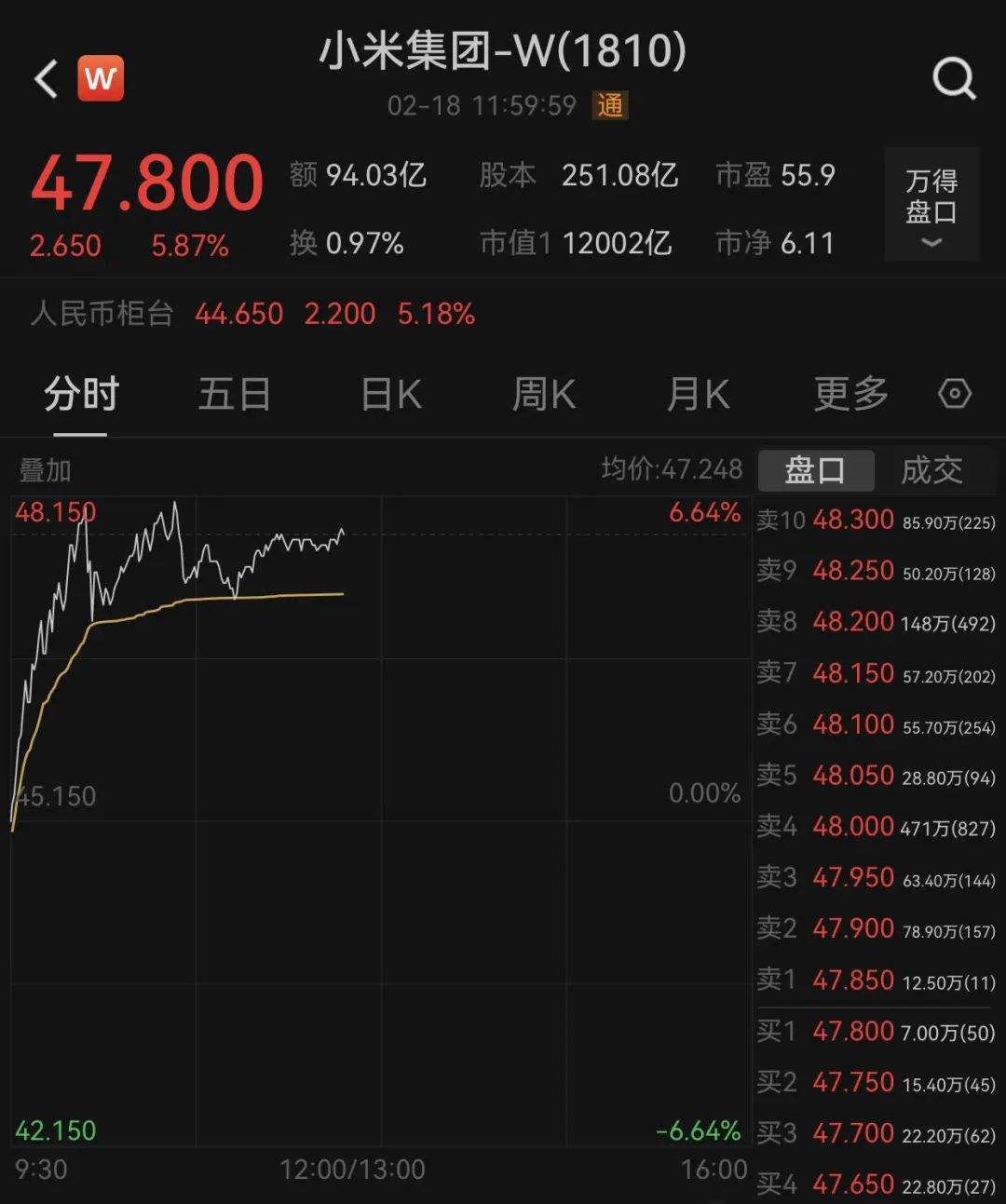1006x1204 pixels.
Task: View the 月K chart tab
Action: click(698, 395)
